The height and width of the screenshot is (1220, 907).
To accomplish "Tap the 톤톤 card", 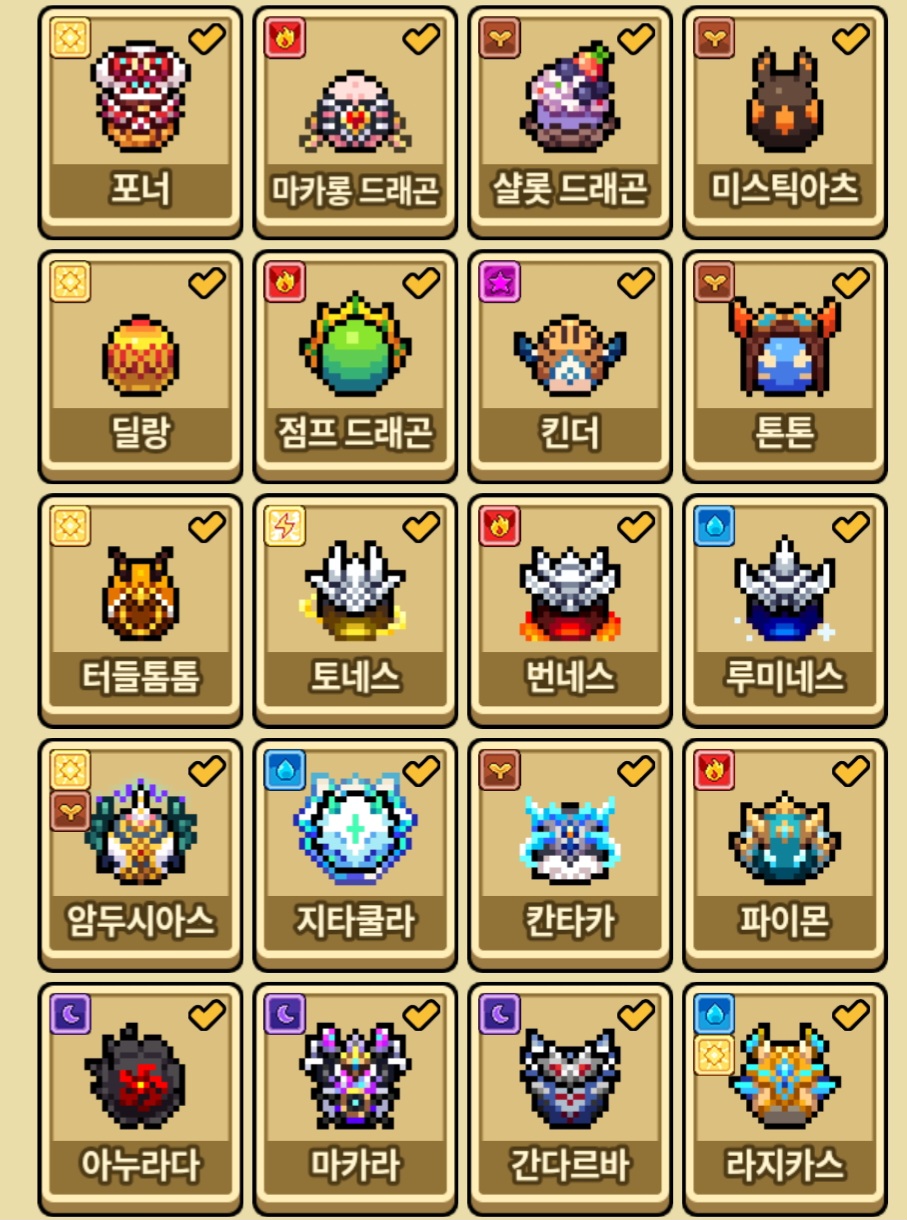I will coord(785,366).
